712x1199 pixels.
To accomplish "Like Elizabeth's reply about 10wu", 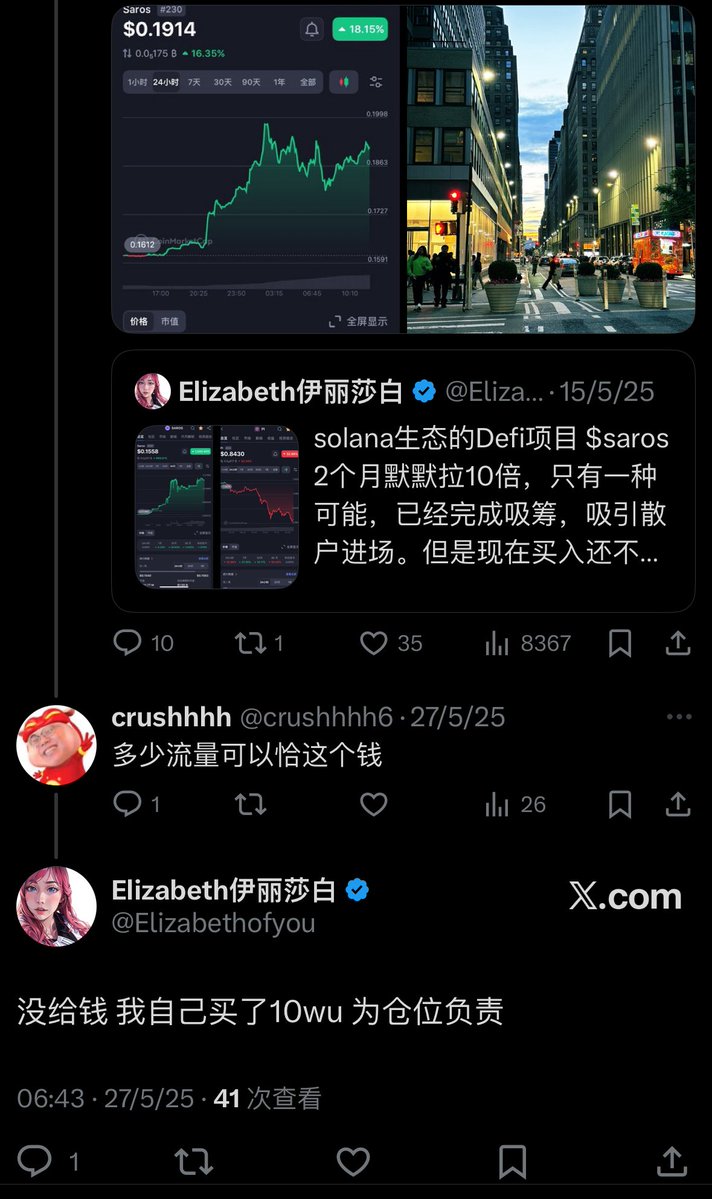I will pyautogui.click(x=353, y=1161).
